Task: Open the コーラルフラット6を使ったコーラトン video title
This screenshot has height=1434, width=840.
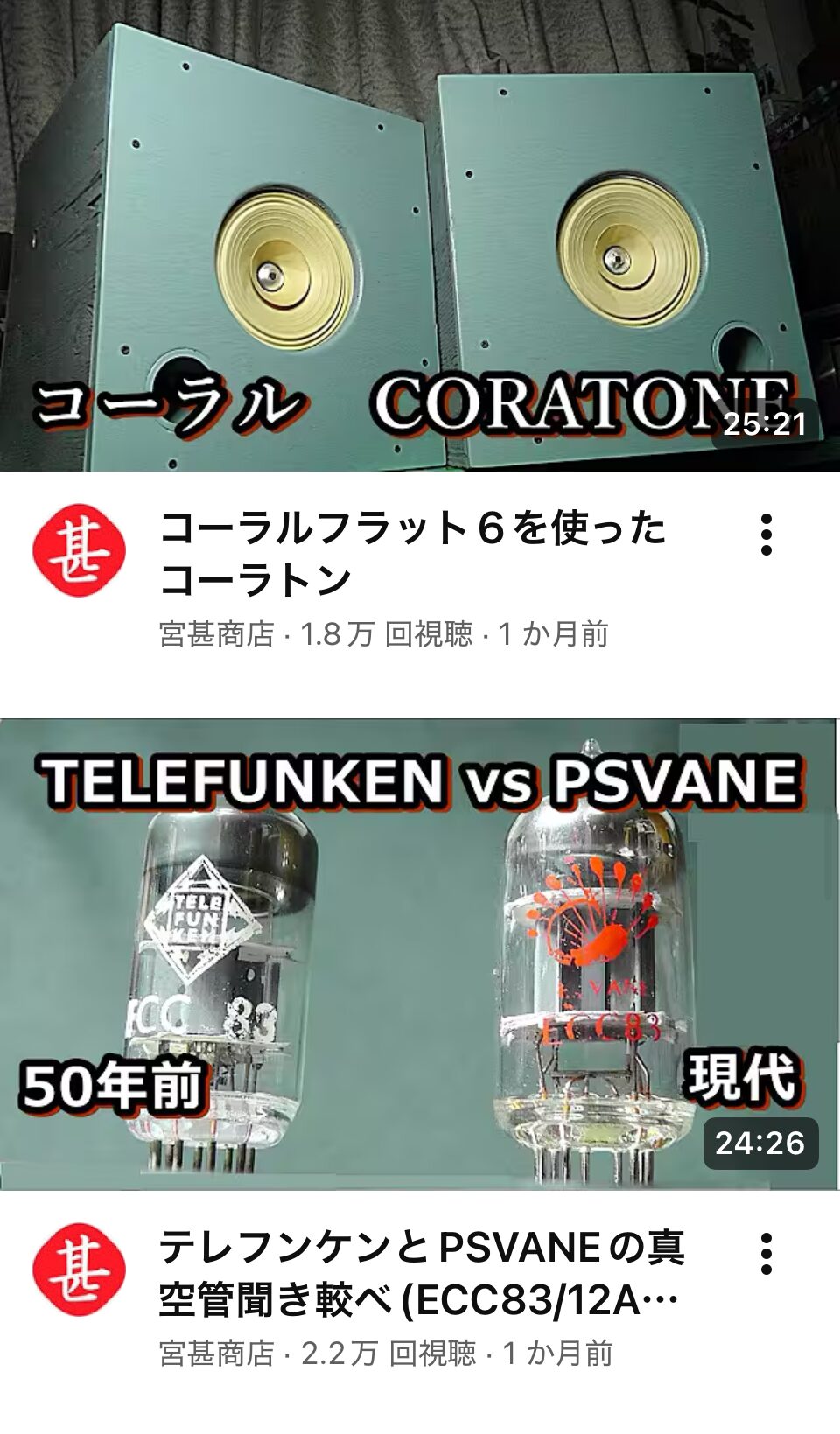Action: click(x=411, y=553)
